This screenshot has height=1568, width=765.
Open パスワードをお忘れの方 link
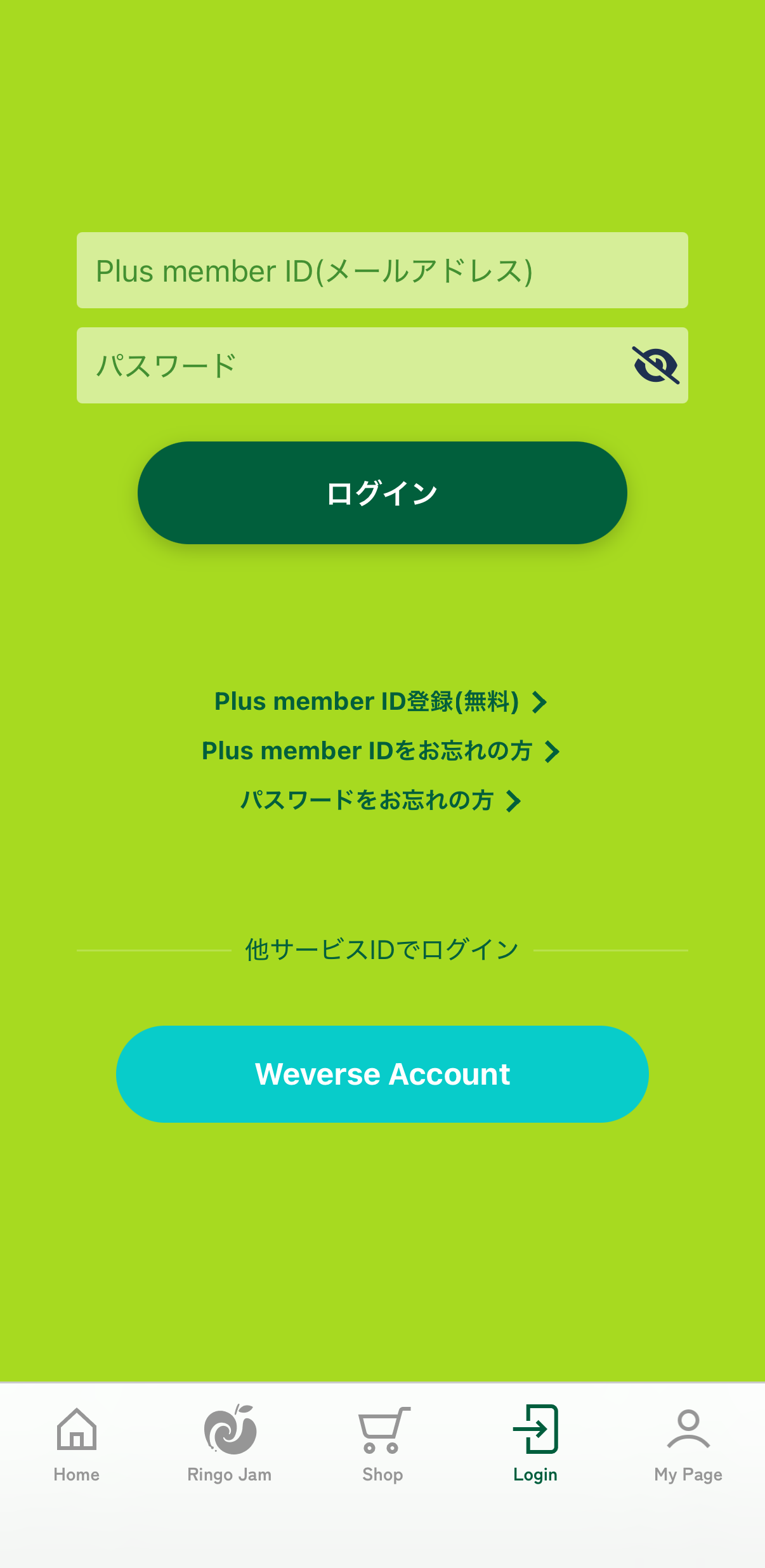pos(381,800)
